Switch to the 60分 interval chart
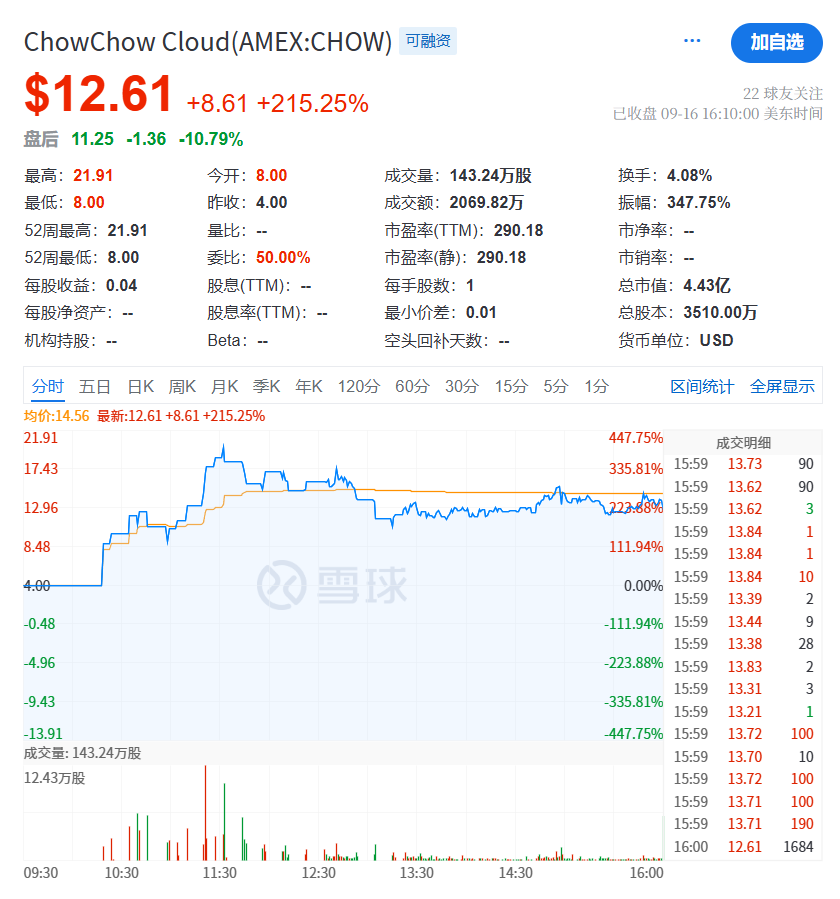The height and width of the screenshot is (899, 840). click(x=411, y=386)
